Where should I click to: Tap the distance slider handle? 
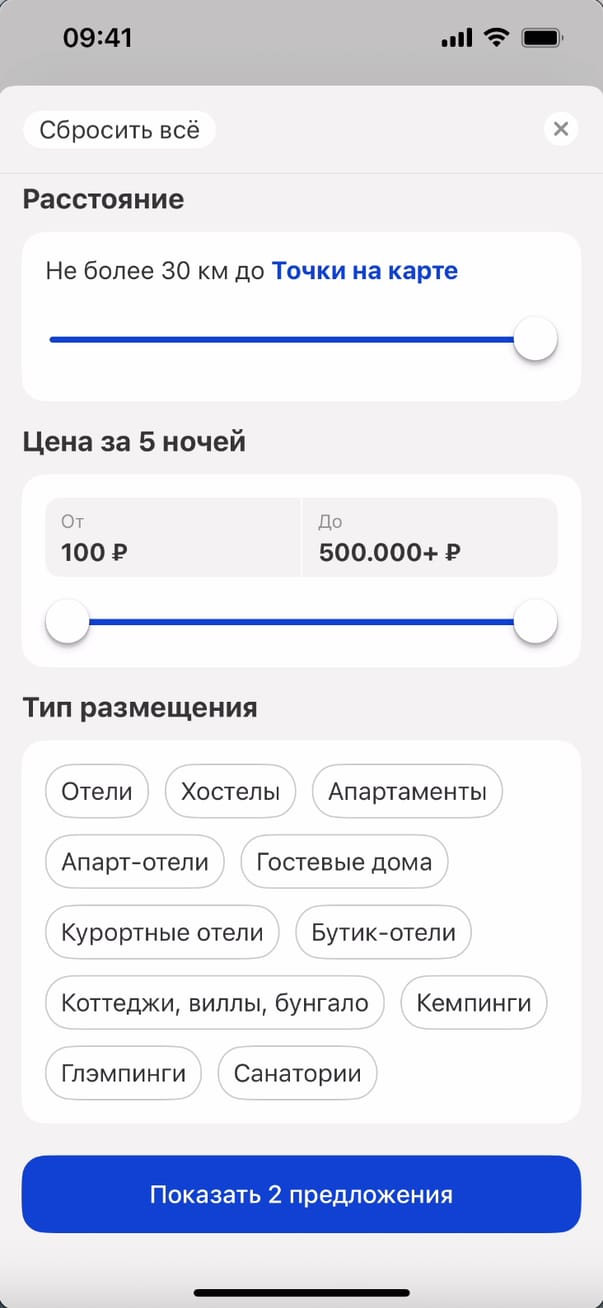coord(535,340)
